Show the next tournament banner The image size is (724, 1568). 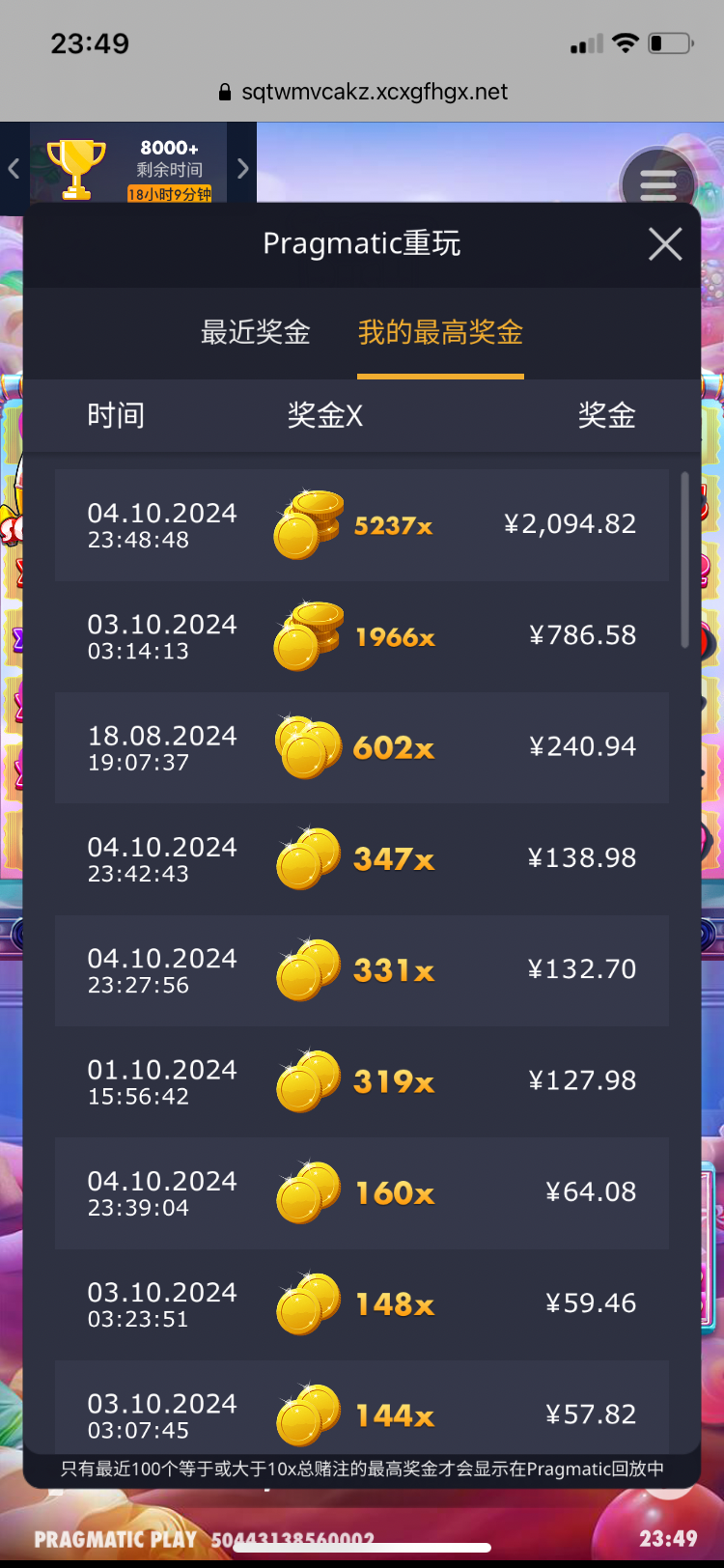[x=242, y=169]
